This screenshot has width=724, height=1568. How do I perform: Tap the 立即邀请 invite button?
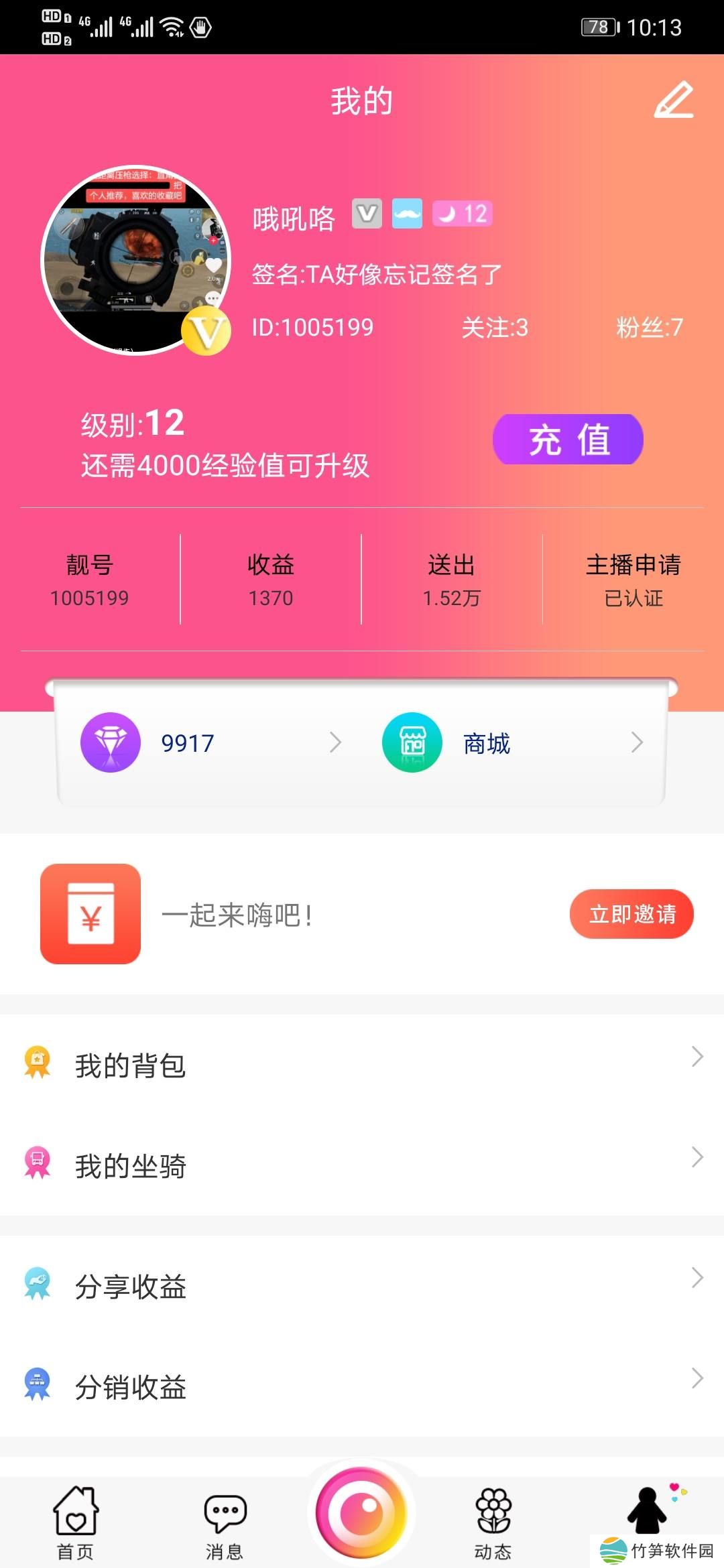pos(631,914)
